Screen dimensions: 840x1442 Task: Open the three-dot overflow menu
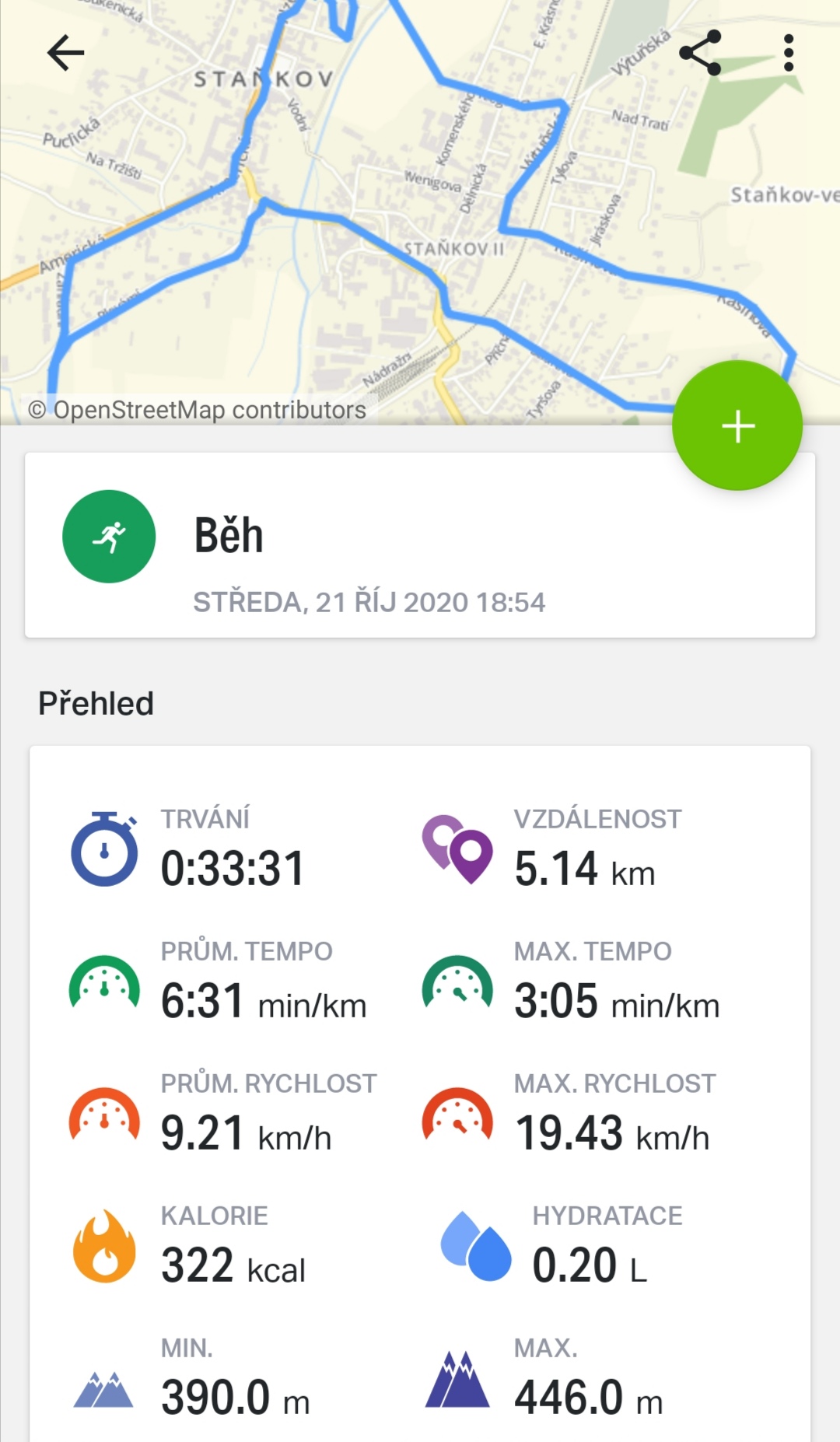click(x=789, y=53)
